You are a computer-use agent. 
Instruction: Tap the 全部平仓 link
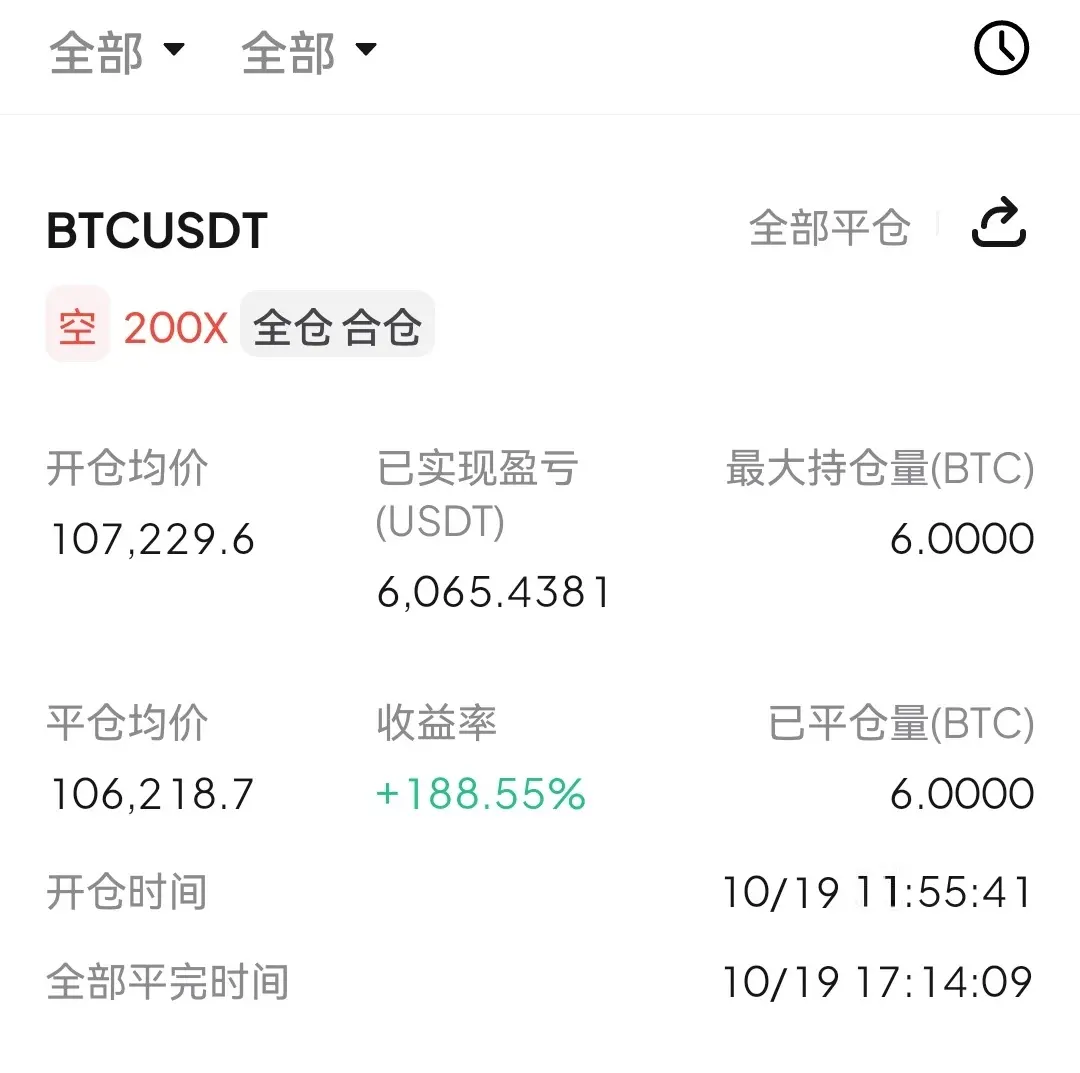pos(829,227)
